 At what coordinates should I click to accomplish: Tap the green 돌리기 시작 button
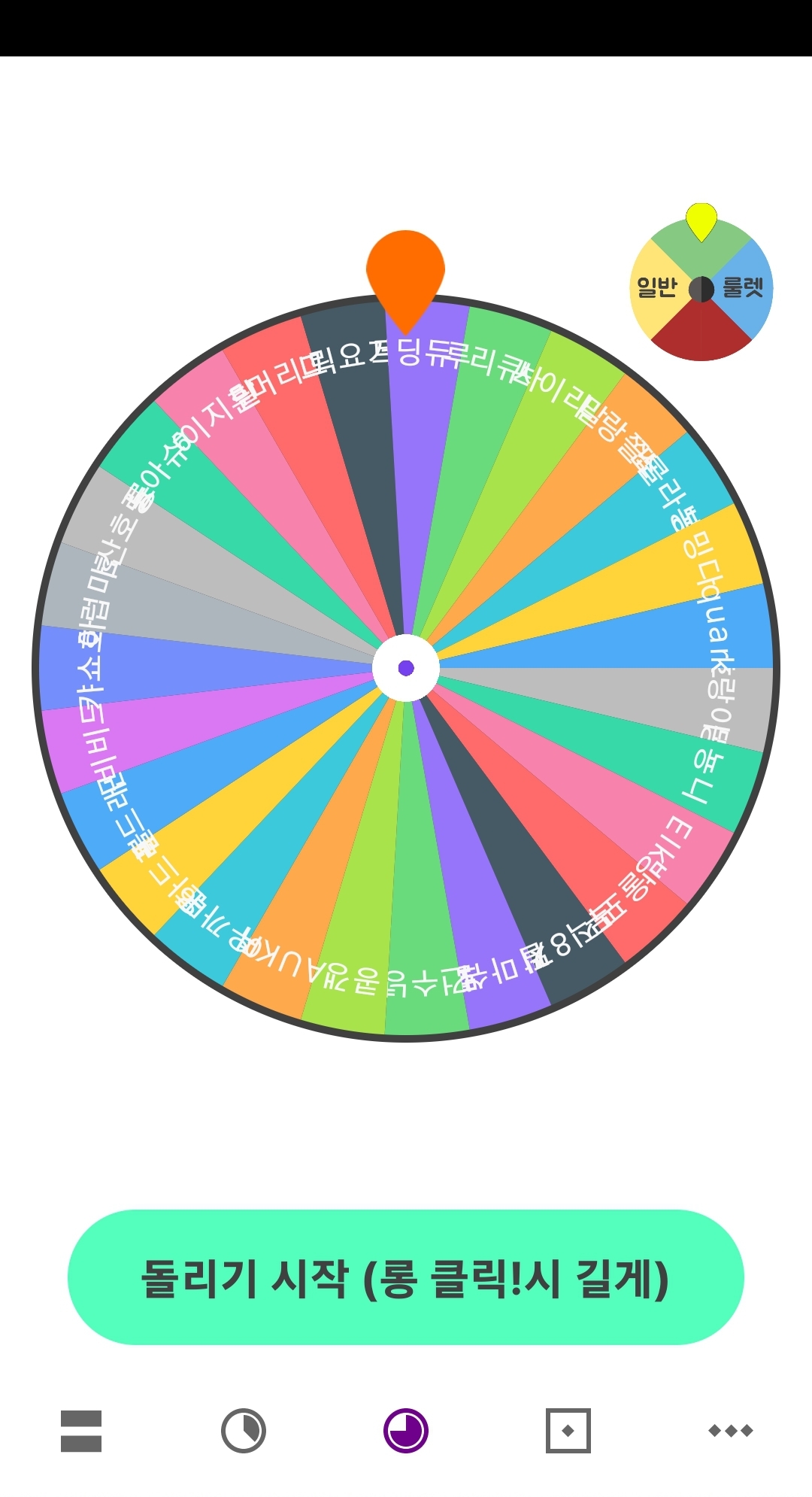(405, 1277)
